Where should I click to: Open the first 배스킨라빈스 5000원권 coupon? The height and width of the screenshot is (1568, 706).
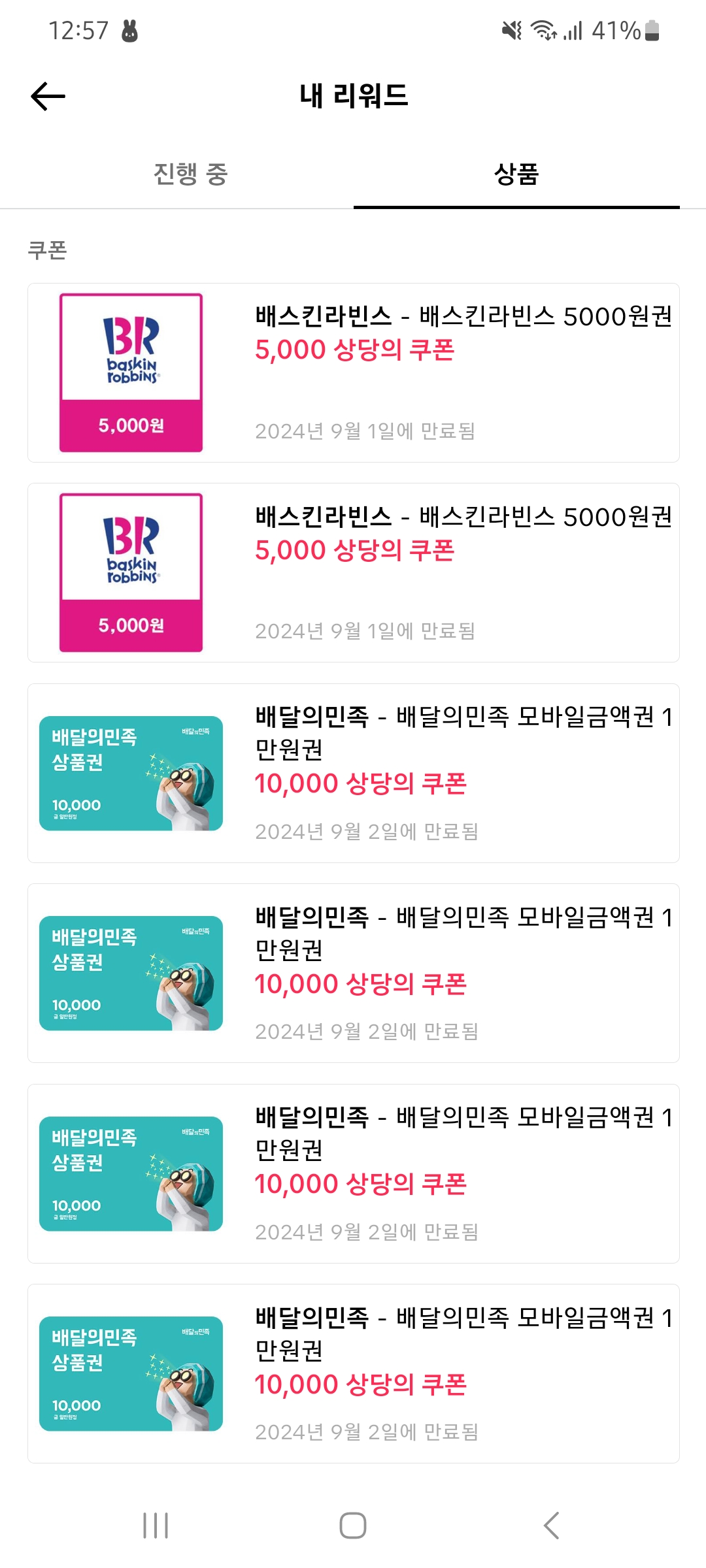click(x=353, y=372)
